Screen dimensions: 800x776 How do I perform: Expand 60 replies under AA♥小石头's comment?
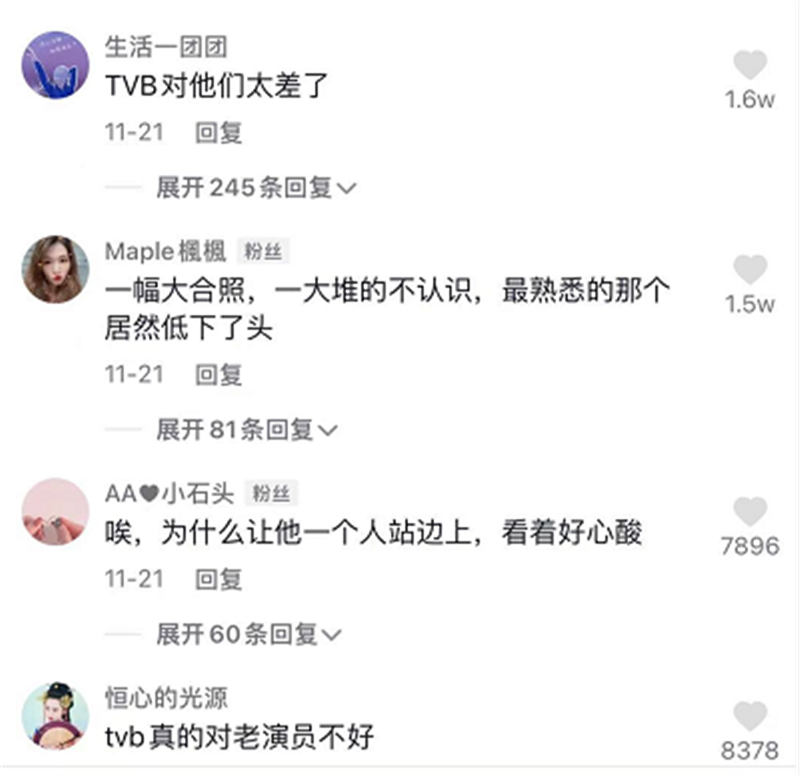[x=248, y=633]
